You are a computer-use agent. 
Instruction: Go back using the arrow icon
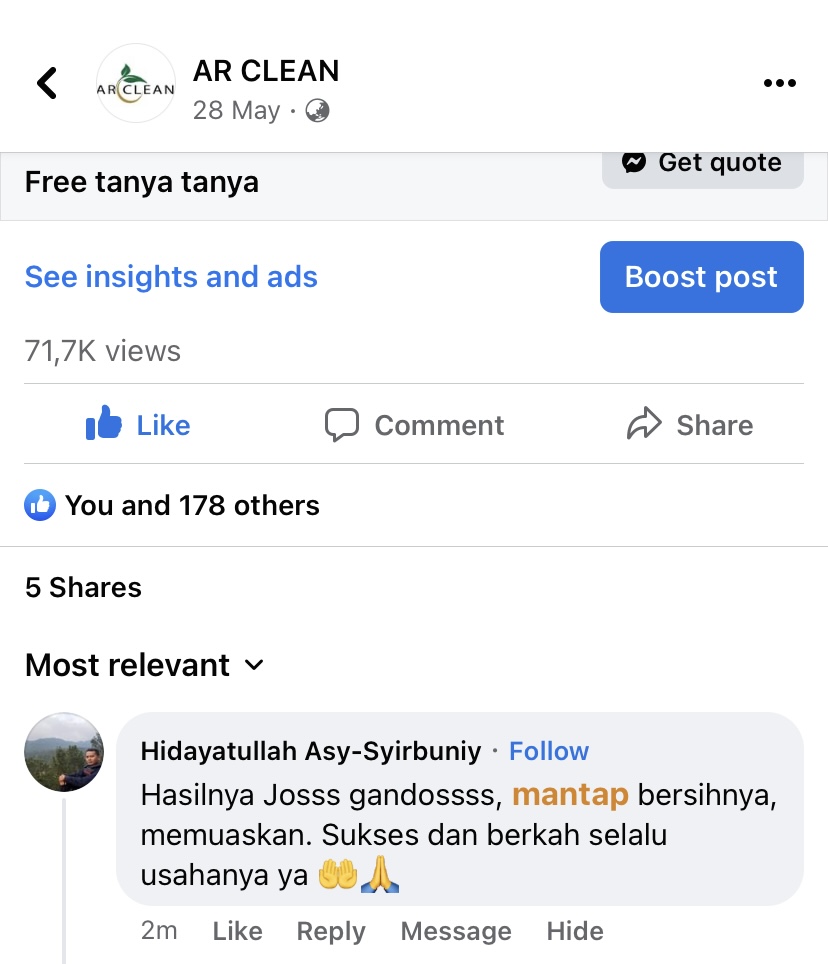click(44, 83)
